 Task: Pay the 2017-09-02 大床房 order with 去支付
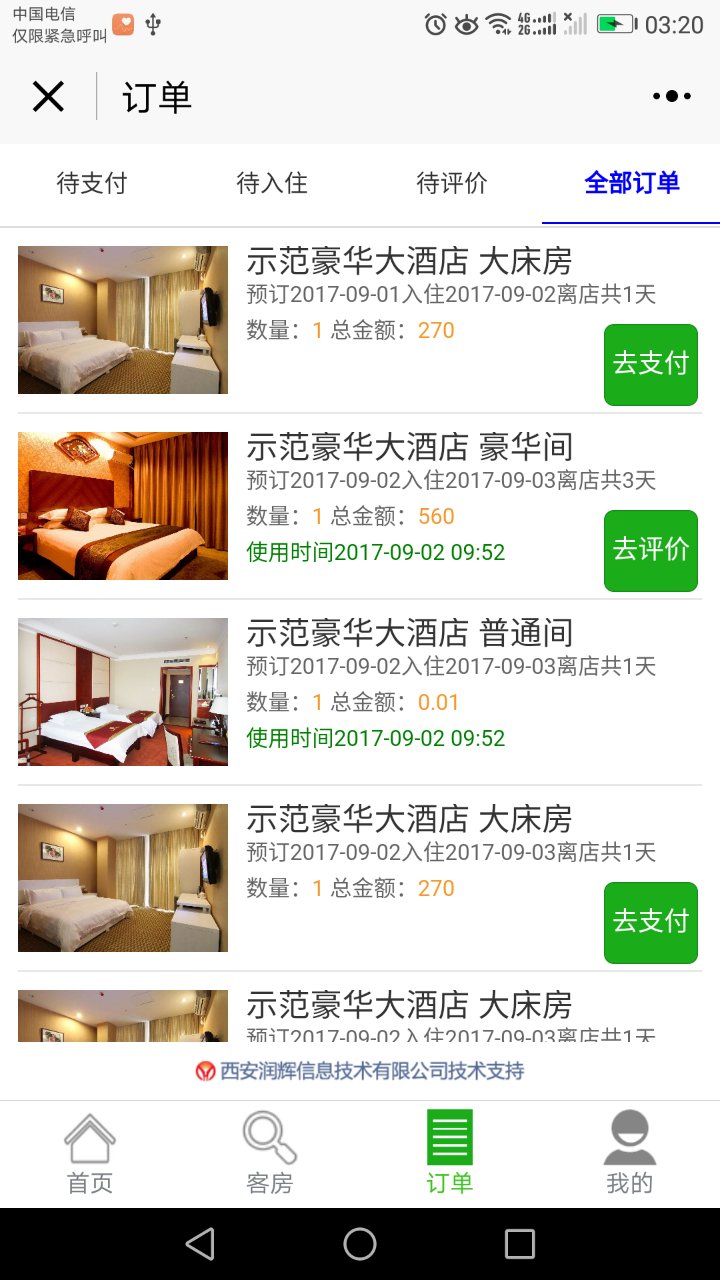point(650,922)
